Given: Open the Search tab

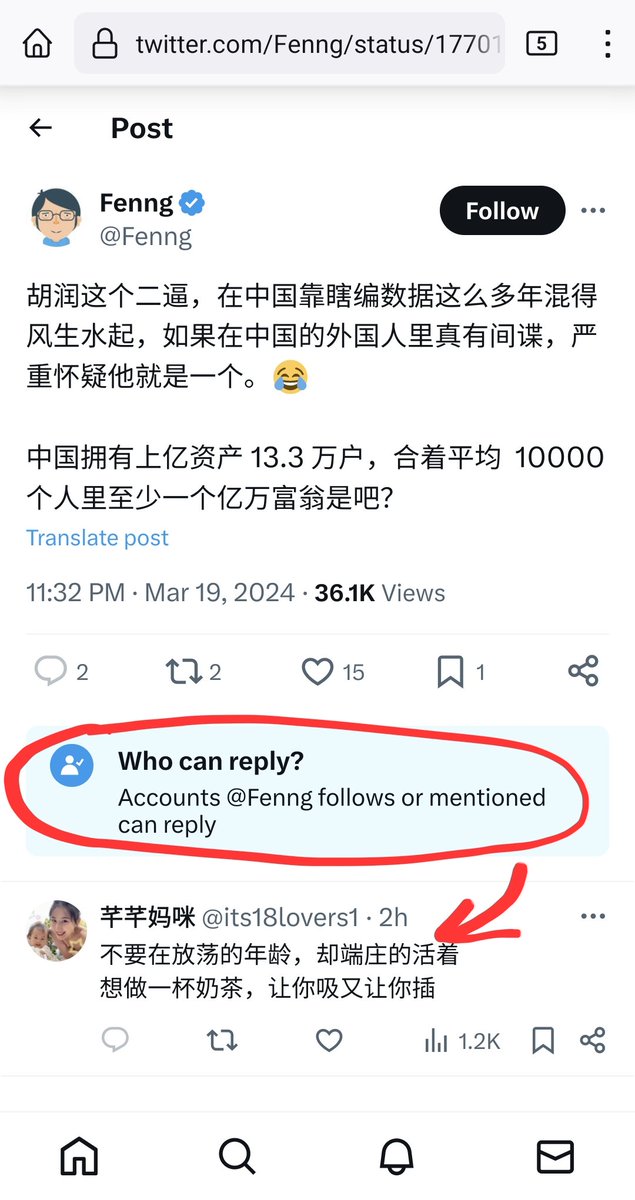Looking at the screenshot, I should (237, 1157).
